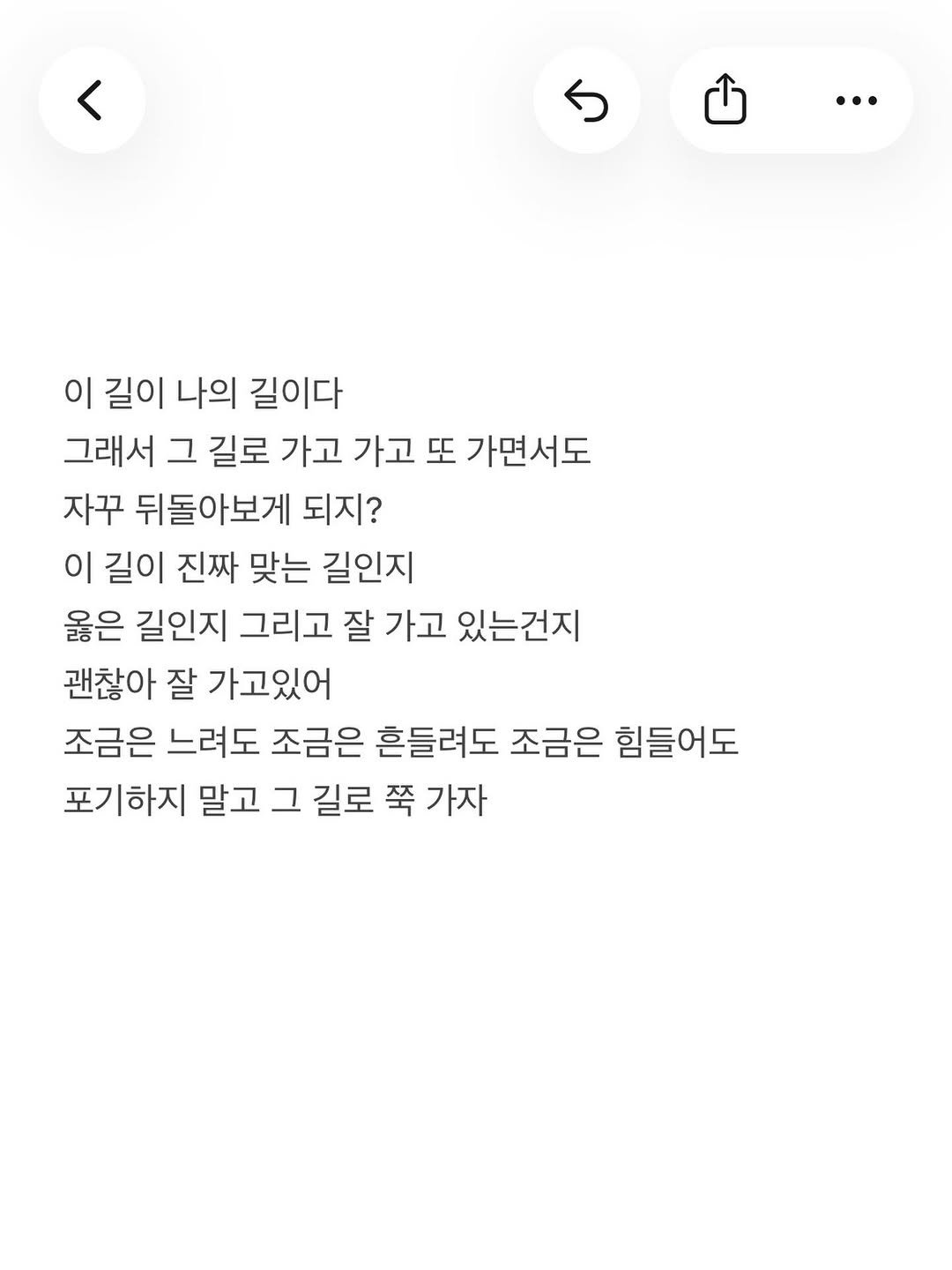Tap the blank area below the poem

[x=476, y=1014]
